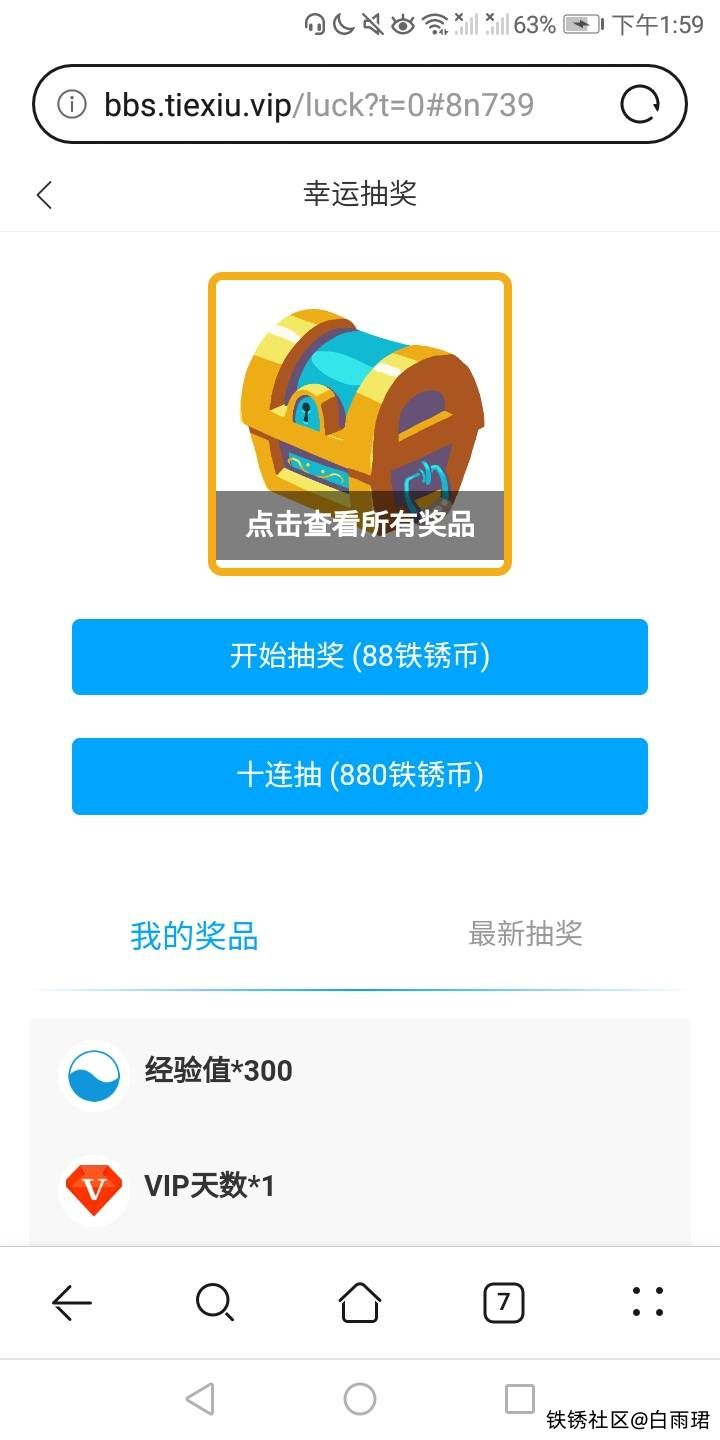View site info icon in the address bar

pyautogui.click(x=72, y=104)
